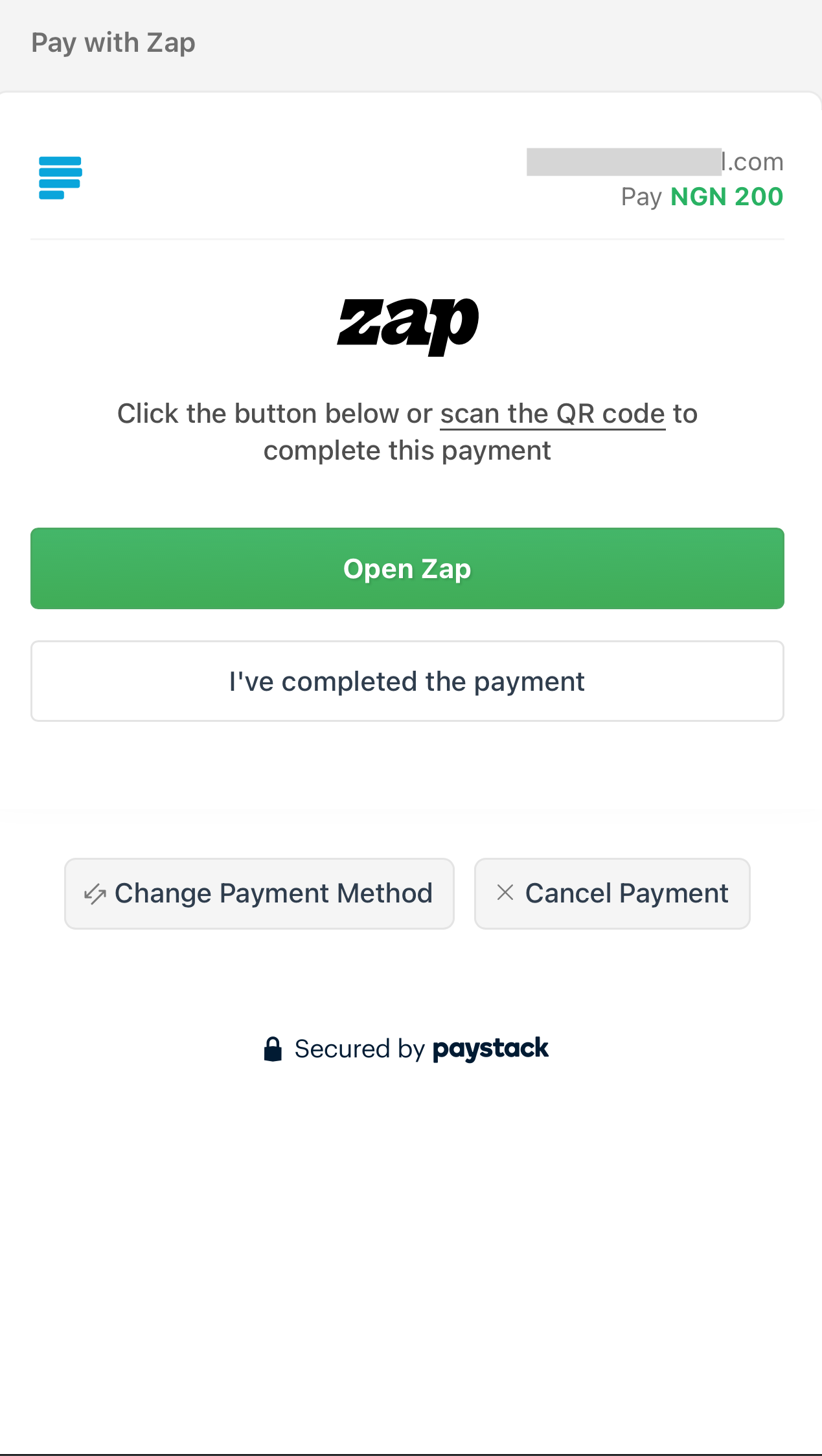
Task: Open the scan the QR code link
Action: [553, 414]
